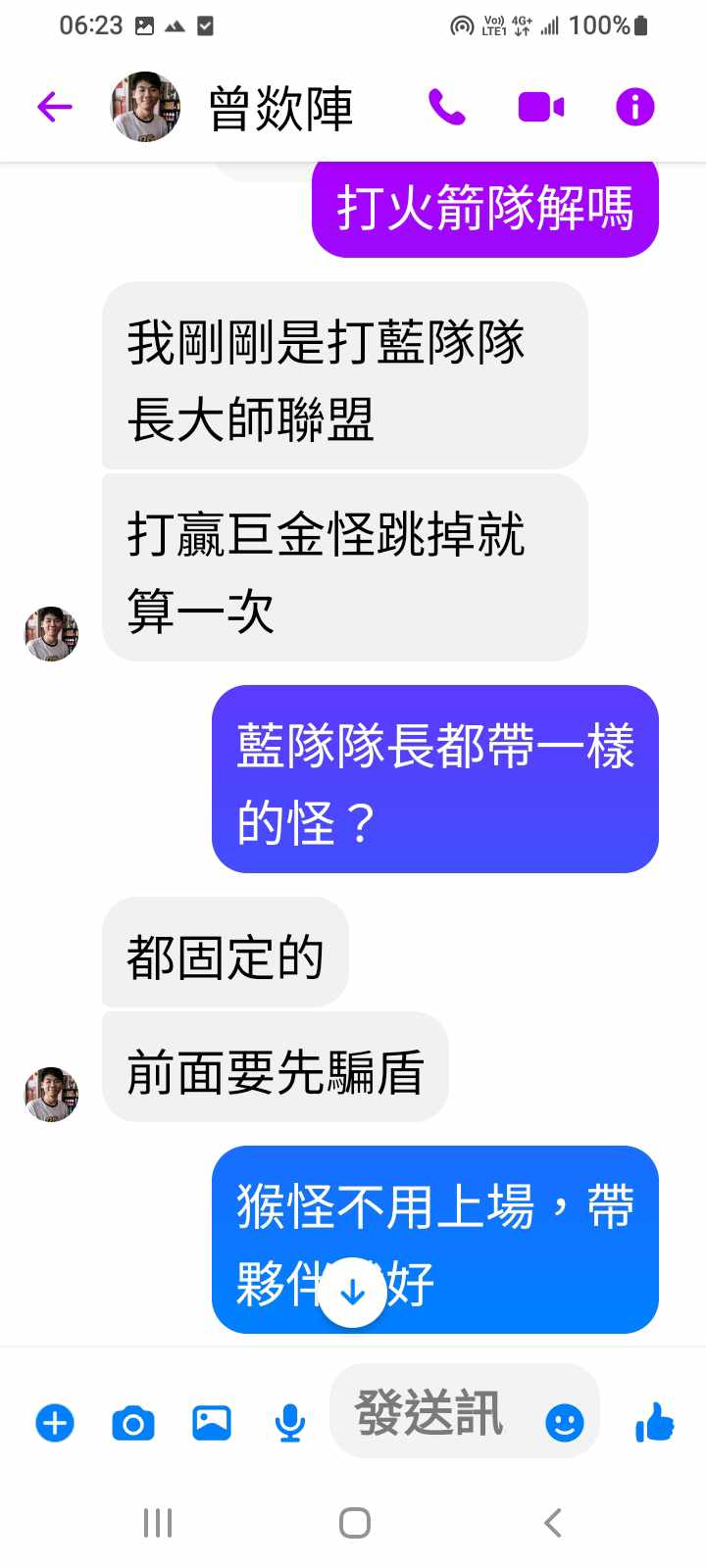Open 曾歎陣's profile from the header

279,108
